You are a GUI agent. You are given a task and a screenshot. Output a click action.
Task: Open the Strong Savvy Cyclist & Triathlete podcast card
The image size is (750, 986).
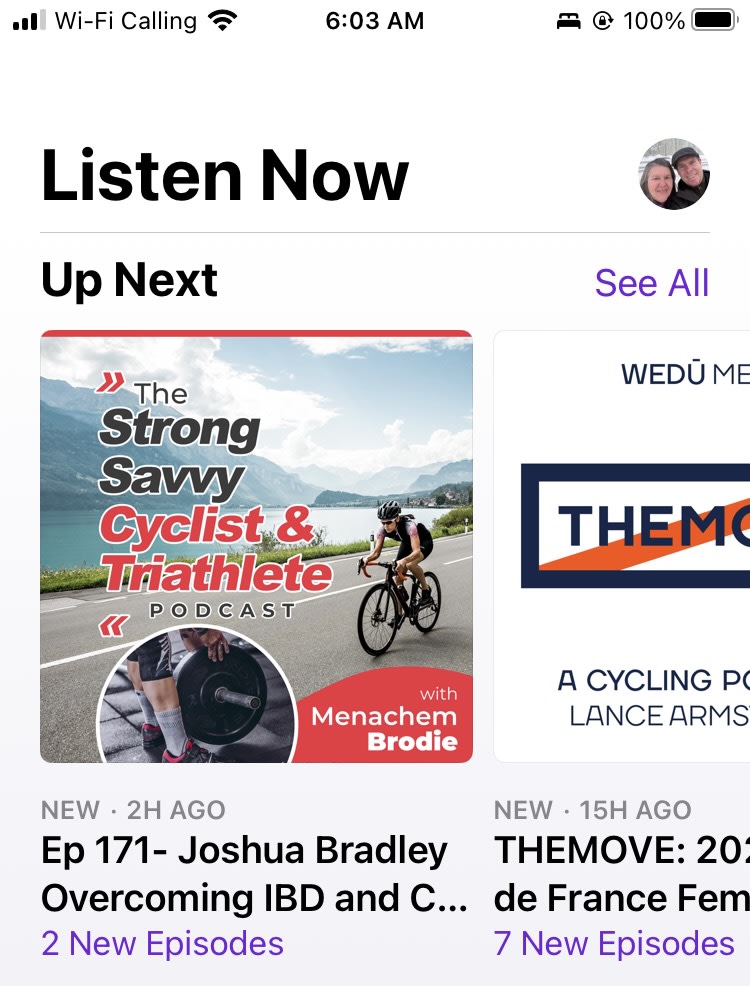[256, 546]
